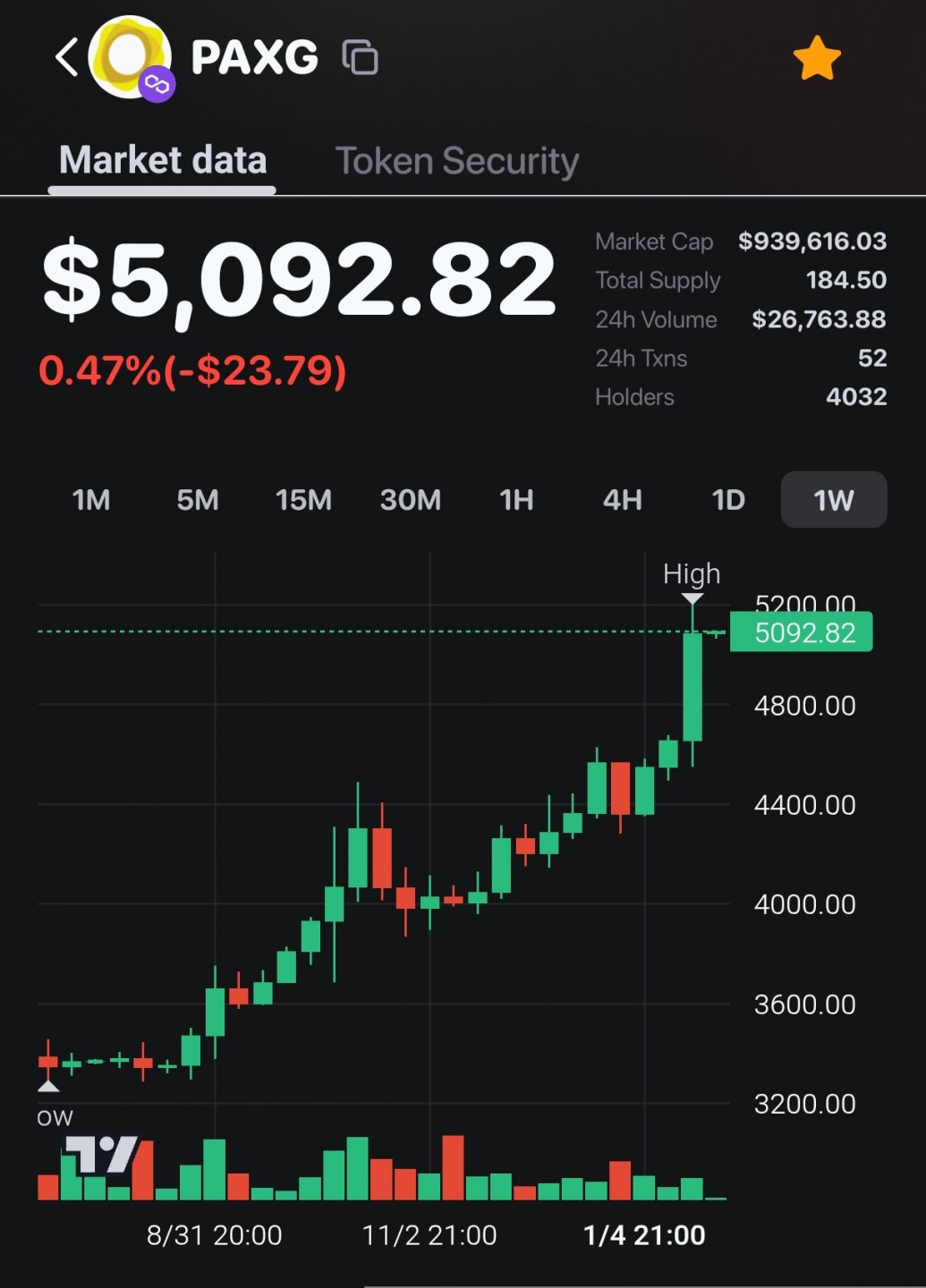Viewport: 926px width, 1288px height.
Task: Select the 1M chart interval
Action: [x=91, y=500]
